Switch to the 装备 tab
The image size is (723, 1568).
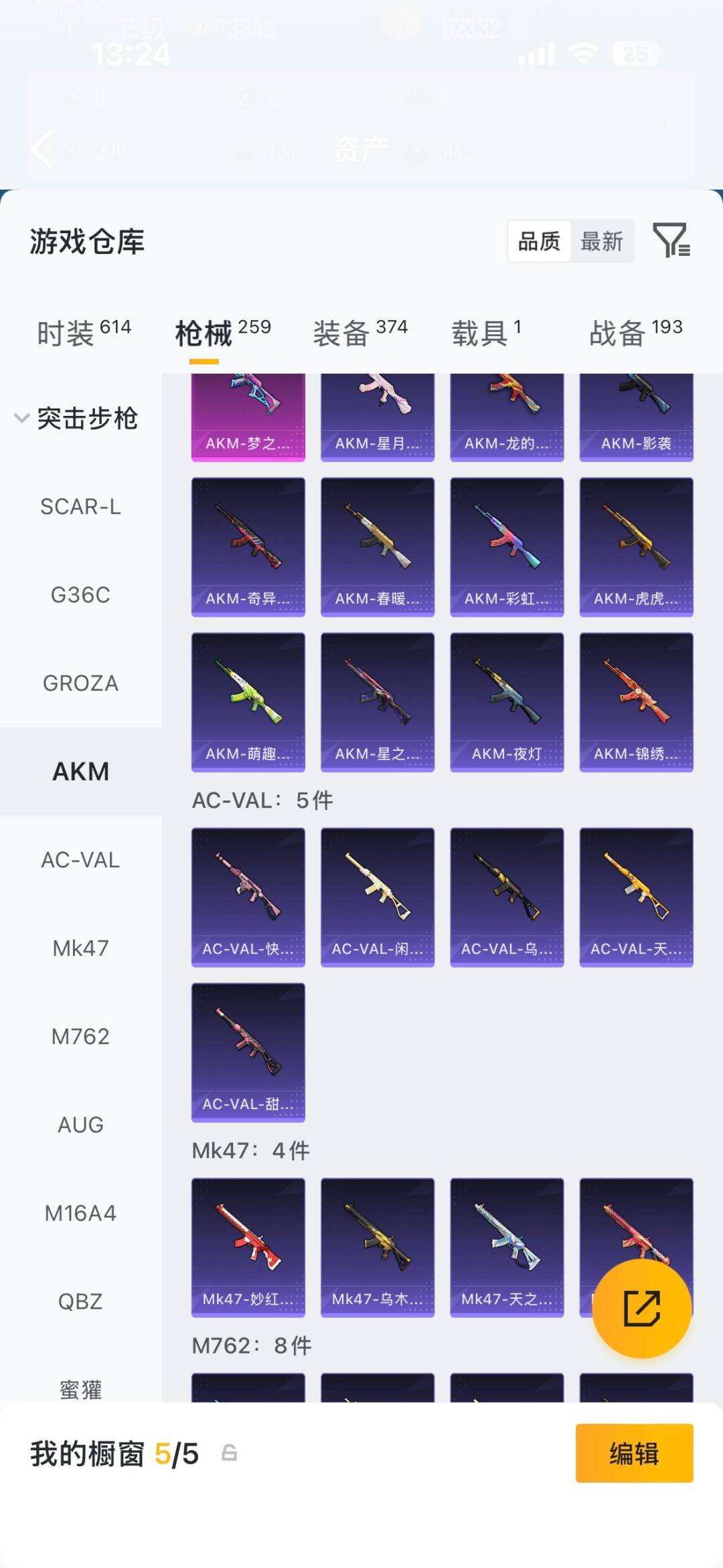pos(360,332)
